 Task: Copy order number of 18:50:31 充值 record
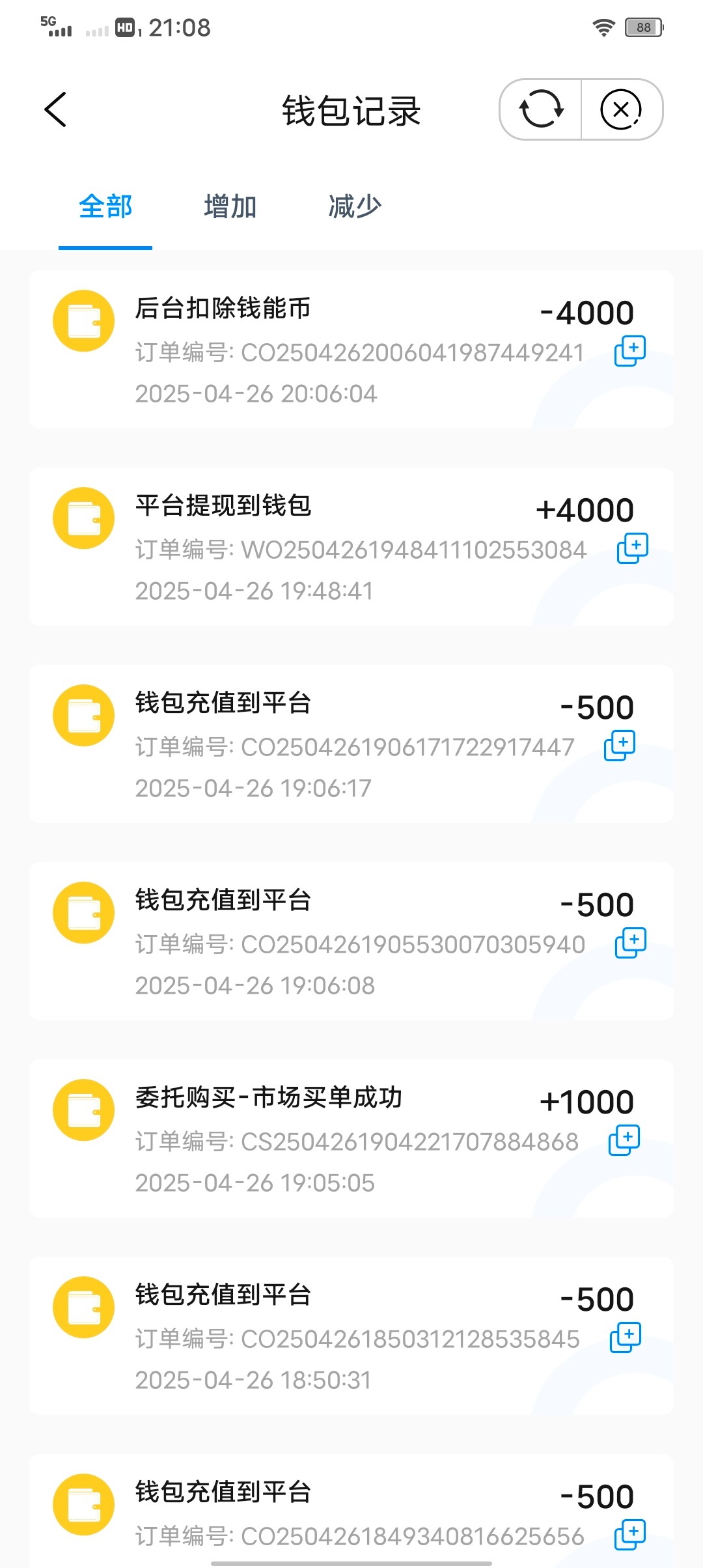pos(625,1337)
